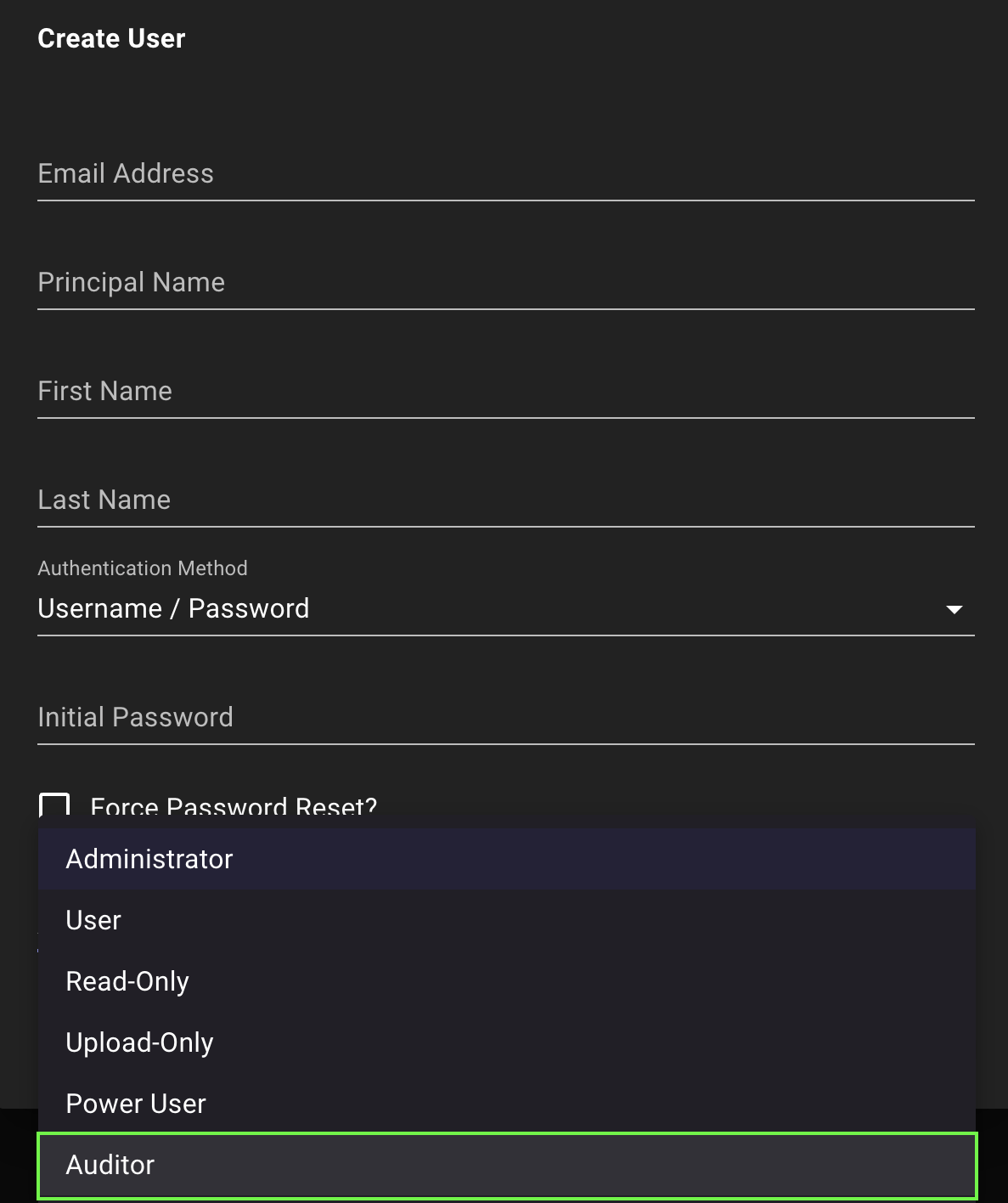Click the chevron beside Username / Password

pos(953,608)
